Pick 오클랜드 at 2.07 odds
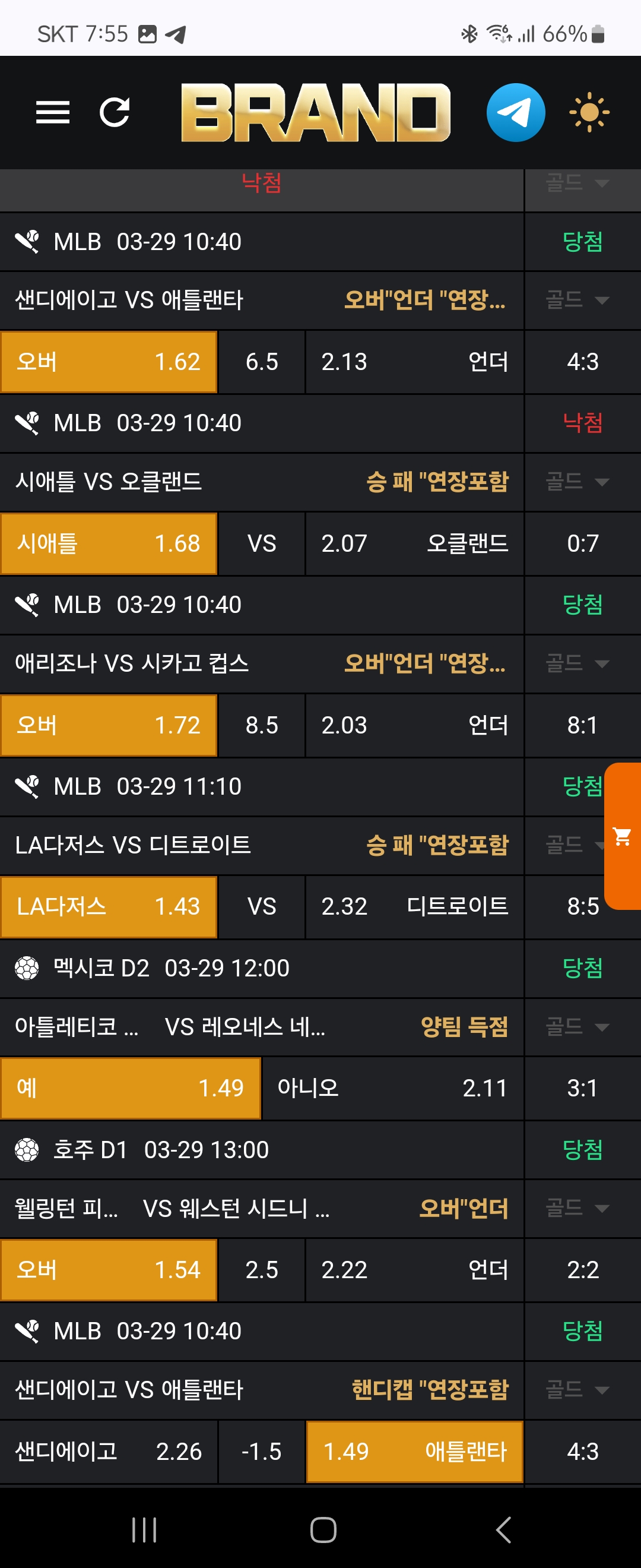641x1568 pixels. click(414, 543)
